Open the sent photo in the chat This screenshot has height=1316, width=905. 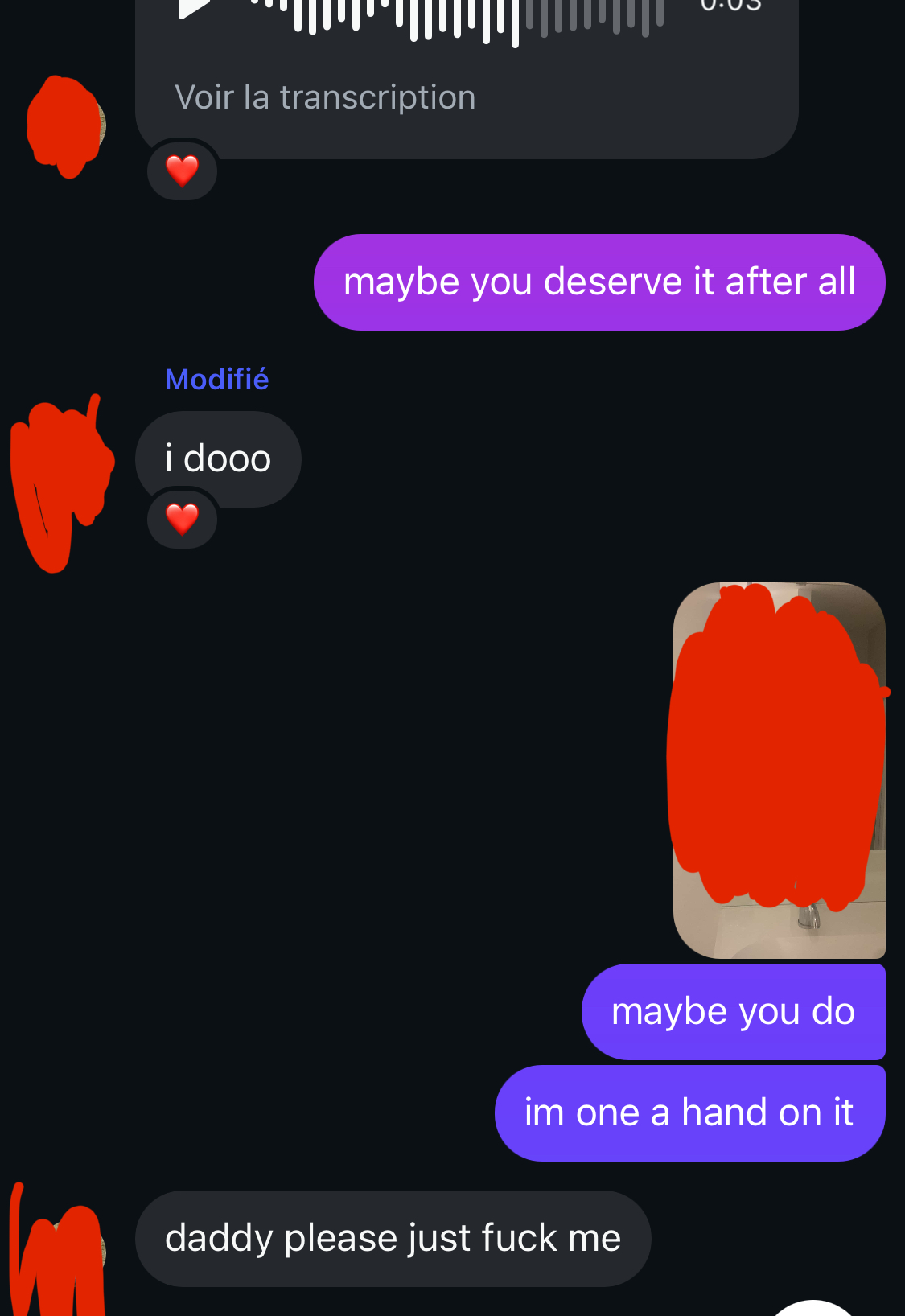point(779,770)
